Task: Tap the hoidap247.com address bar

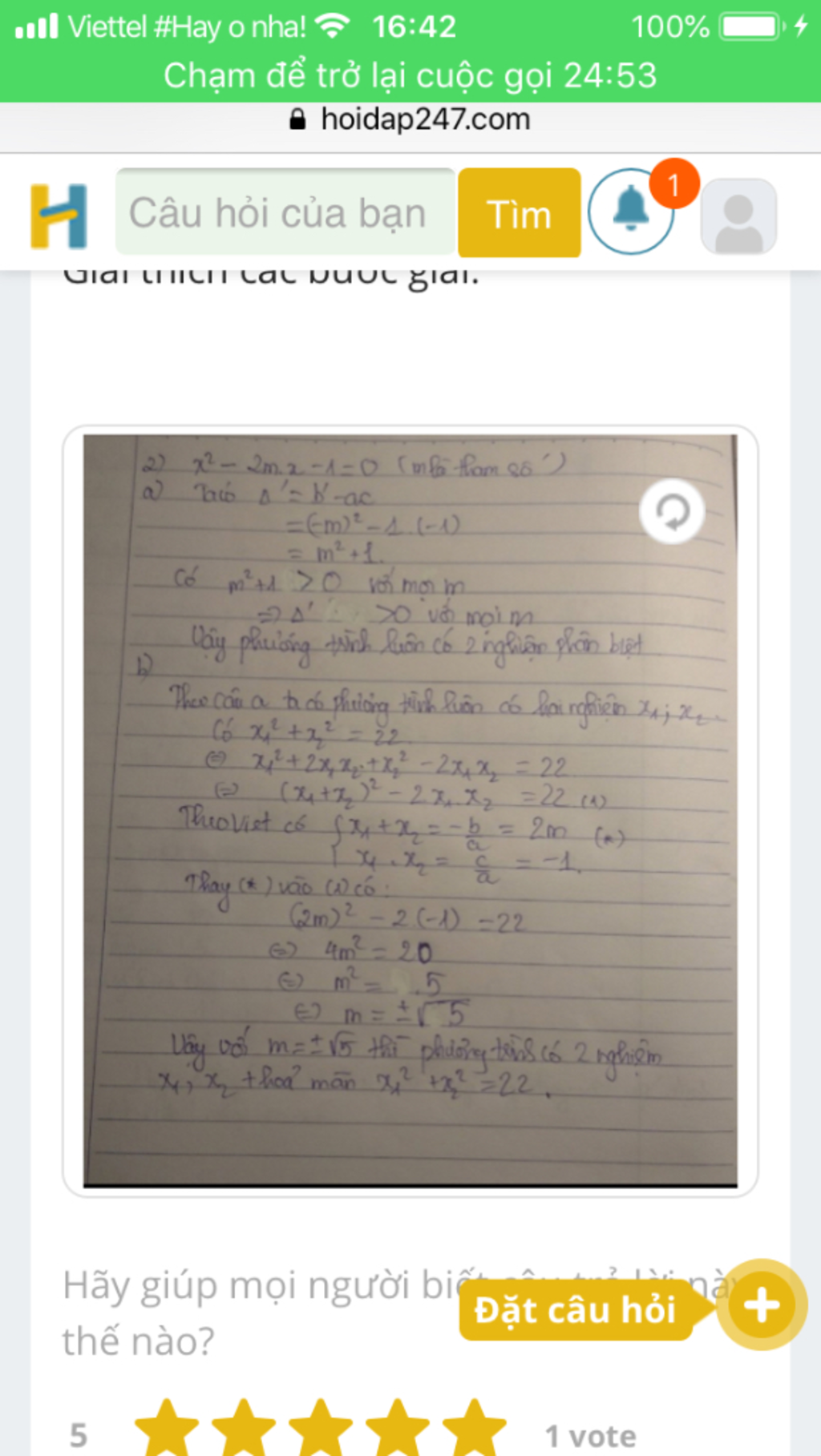Action: (x=410, y=120)
